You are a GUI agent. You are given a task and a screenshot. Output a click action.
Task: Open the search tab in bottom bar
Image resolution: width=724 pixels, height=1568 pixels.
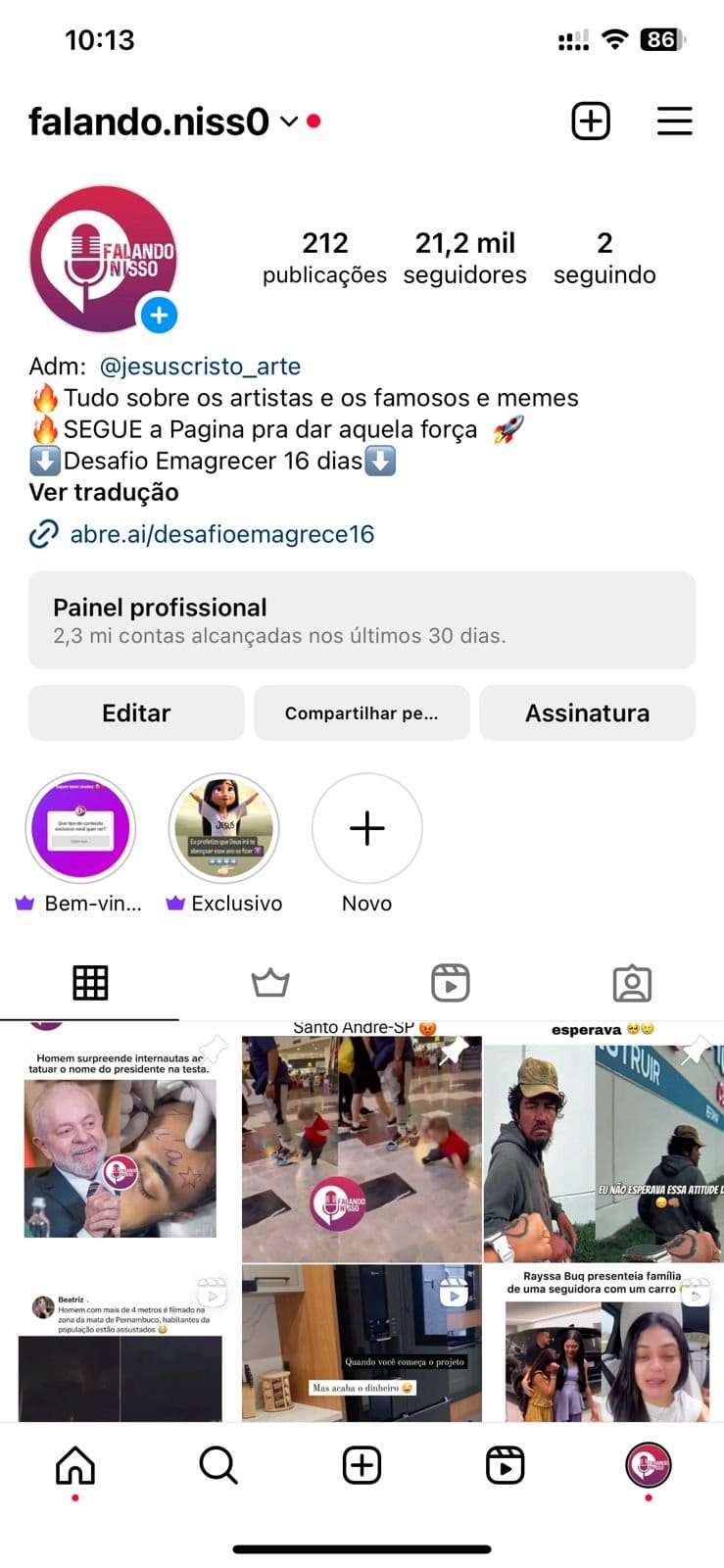click(x=218, y=1465)
